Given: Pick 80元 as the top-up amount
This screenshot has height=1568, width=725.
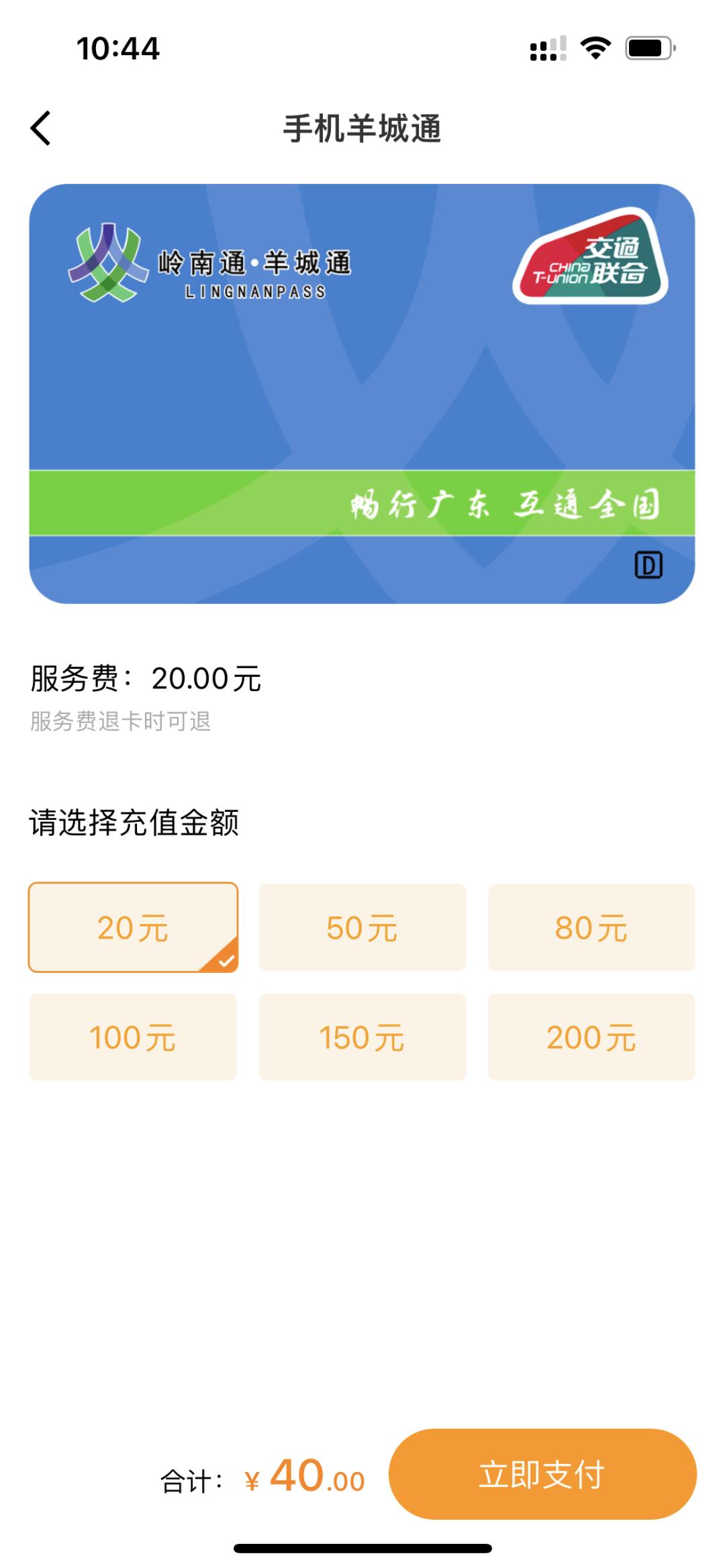Looking at the screenshot, I should (591, 927).
